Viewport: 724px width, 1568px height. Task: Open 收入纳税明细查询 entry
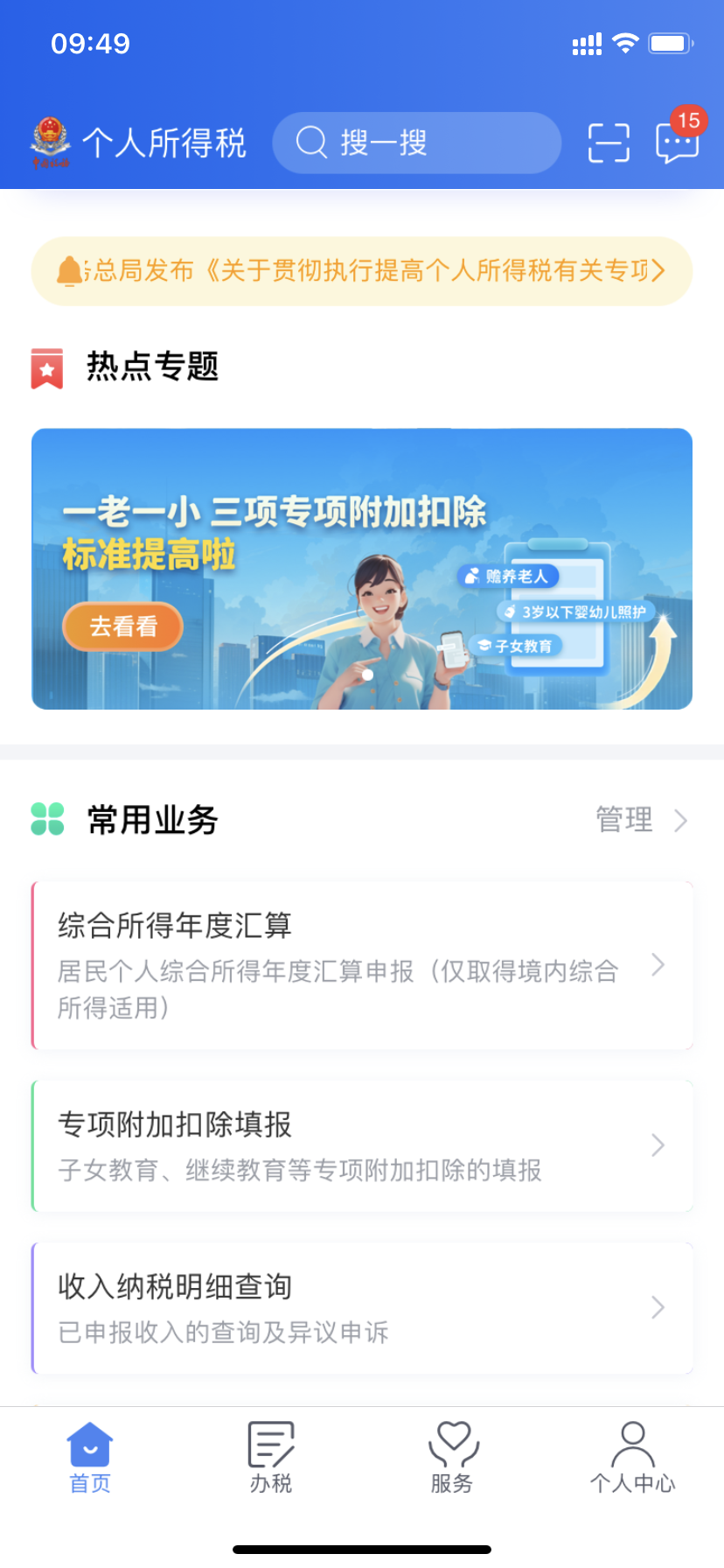(x=362, y=1308)
